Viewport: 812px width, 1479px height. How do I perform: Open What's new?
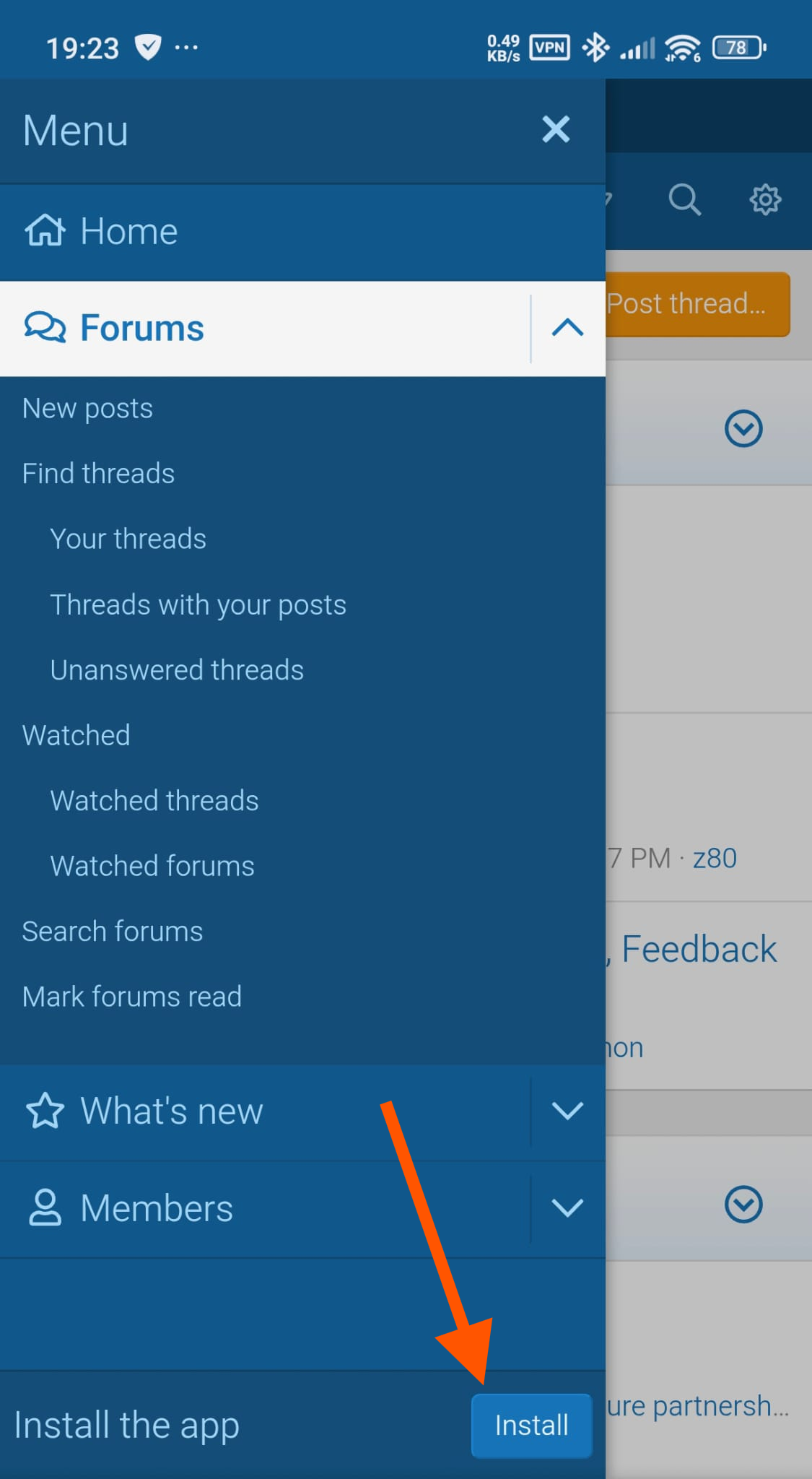[171, 1111]
